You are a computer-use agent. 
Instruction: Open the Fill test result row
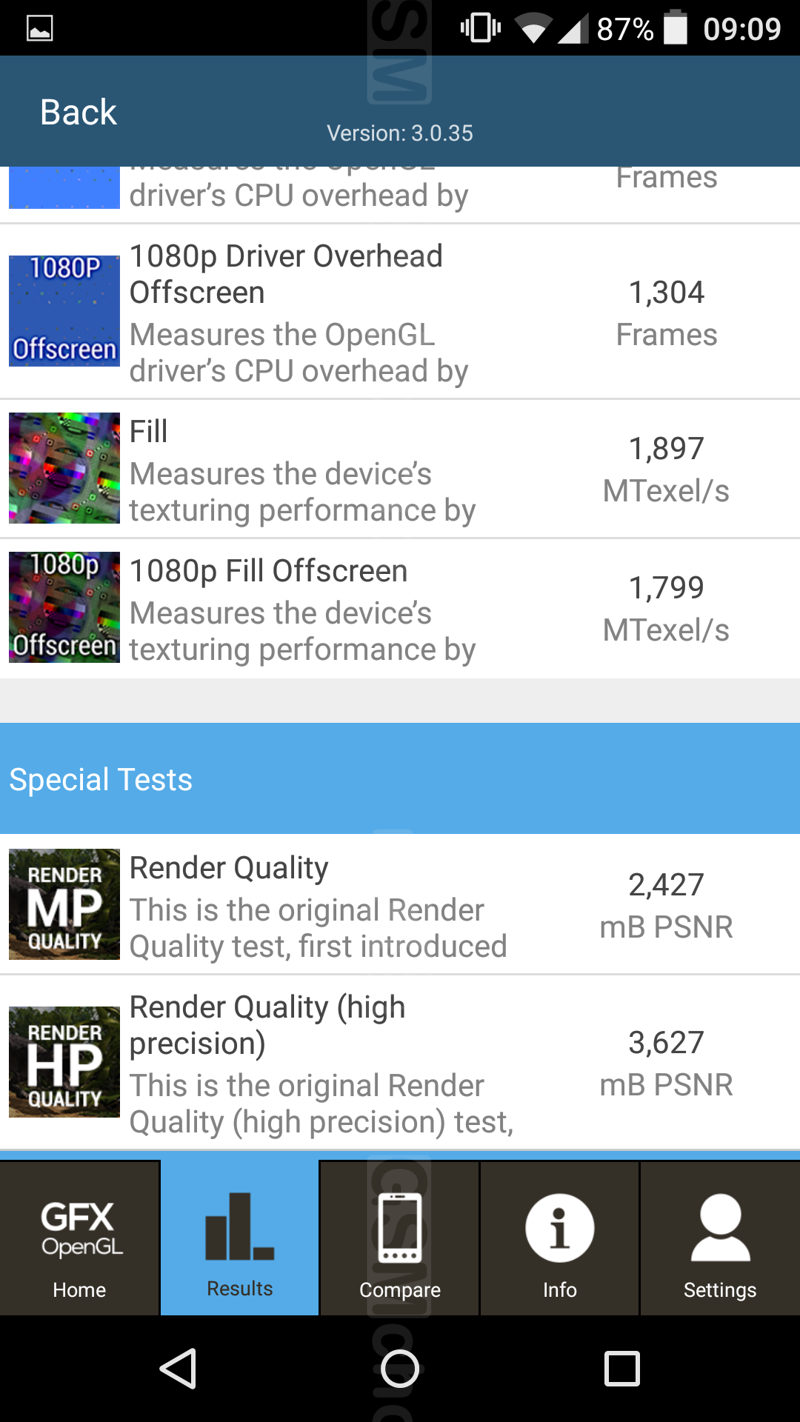pyautogui.click(x=400, y=469)
